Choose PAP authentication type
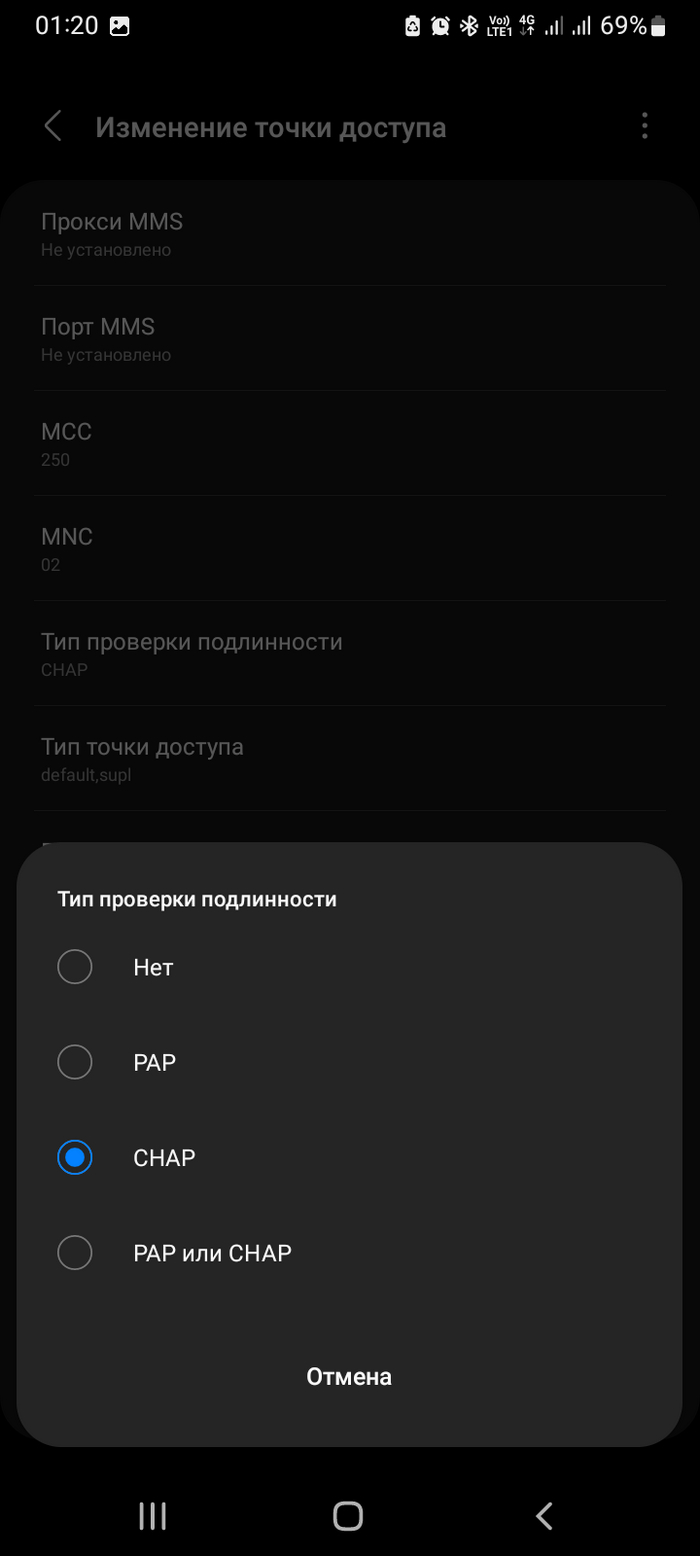 tap(75, 1062)
